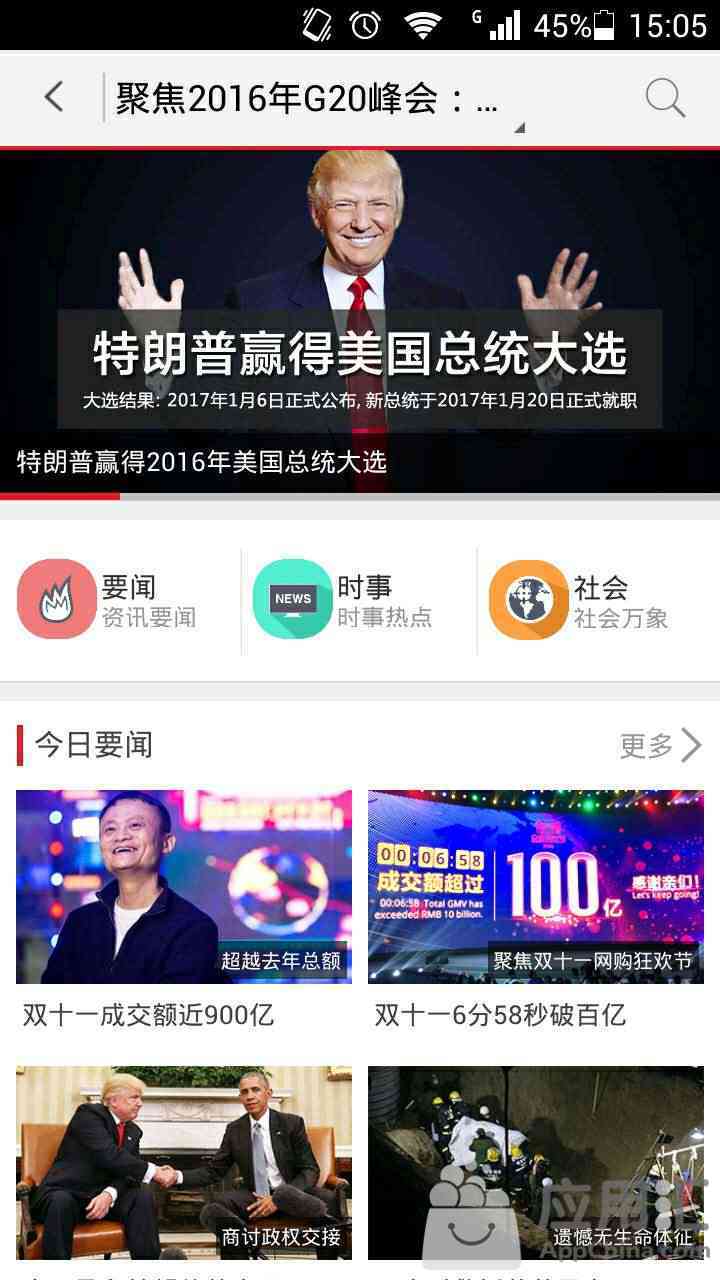Screen dimensions: 720x1280
Task: View the 遗憾无生命体征 news card
Action: point(536,1162)
